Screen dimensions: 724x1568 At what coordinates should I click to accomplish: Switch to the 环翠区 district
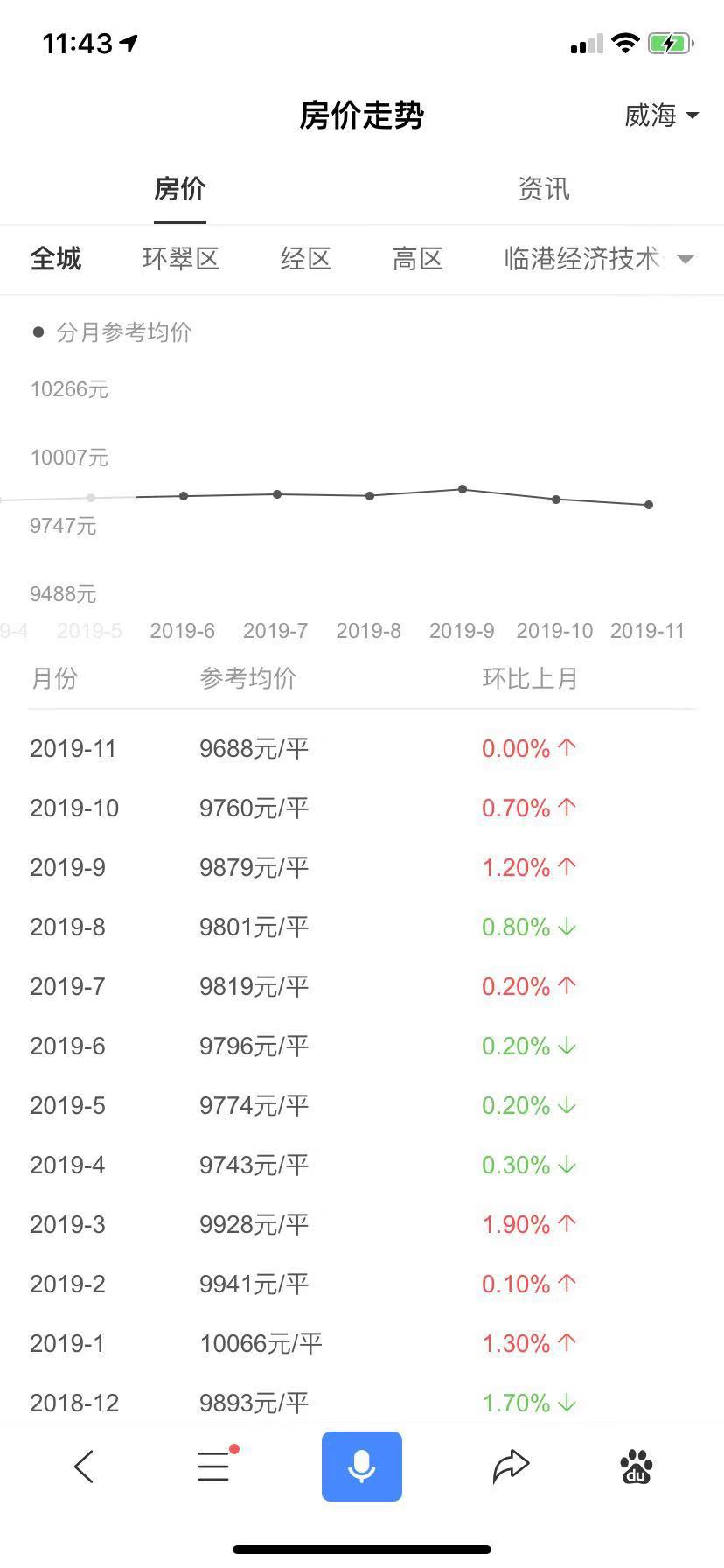coord(181,259)
